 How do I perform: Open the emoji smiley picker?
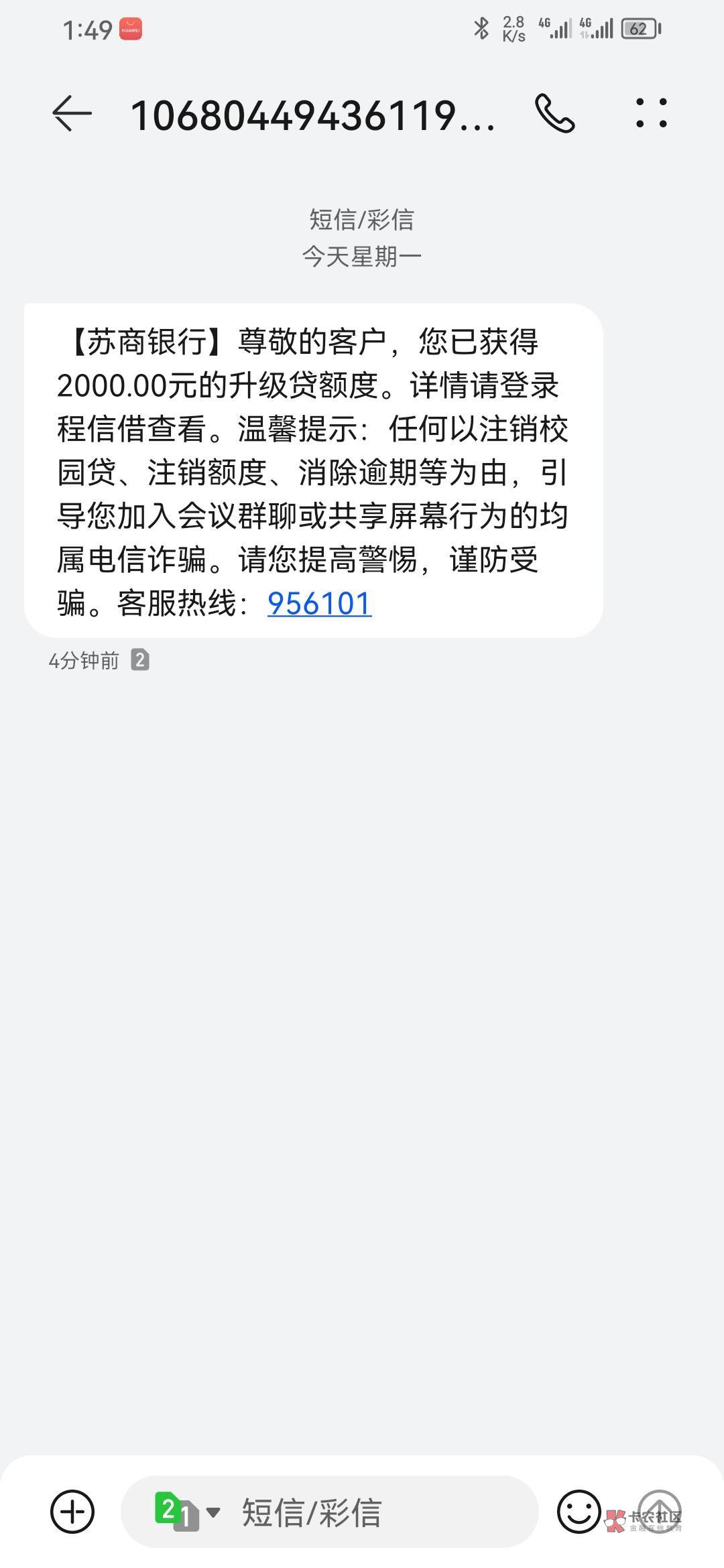click(579, 1511)
